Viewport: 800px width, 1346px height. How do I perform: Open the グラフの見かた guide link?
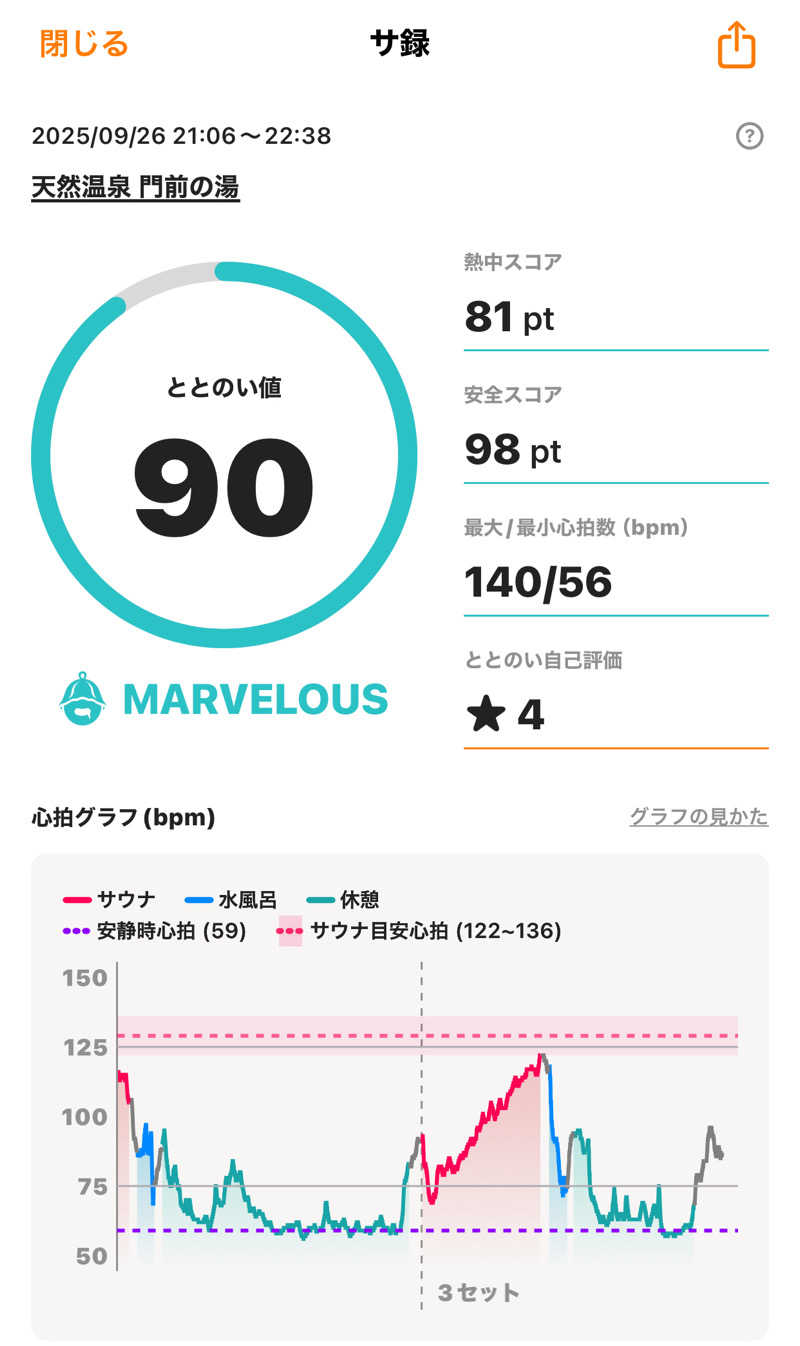pyautogui.click(x=698, y=817)
